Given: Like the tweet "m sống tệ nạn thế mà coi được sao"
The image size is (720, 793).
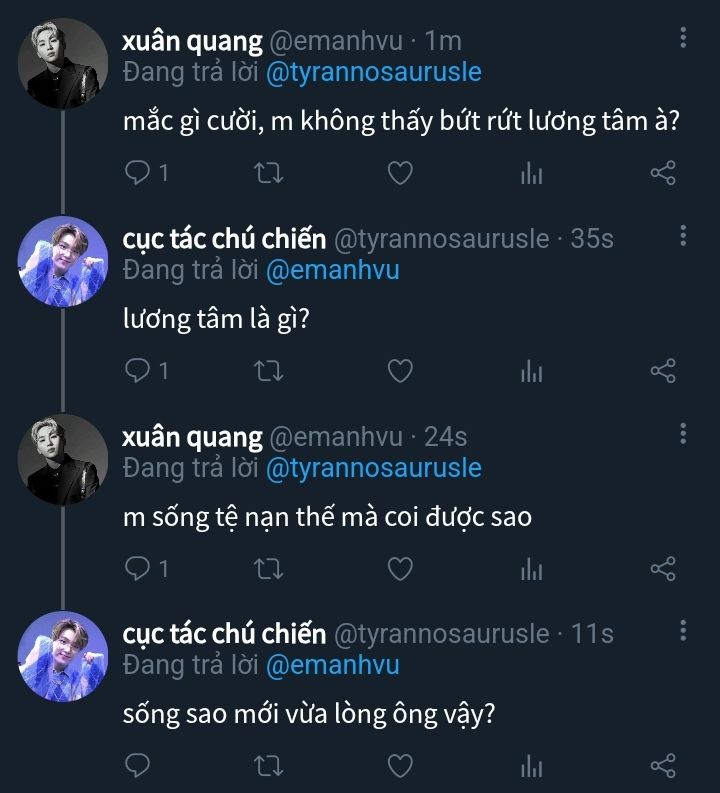Looking at the screenshot, I should pos(400,569).
